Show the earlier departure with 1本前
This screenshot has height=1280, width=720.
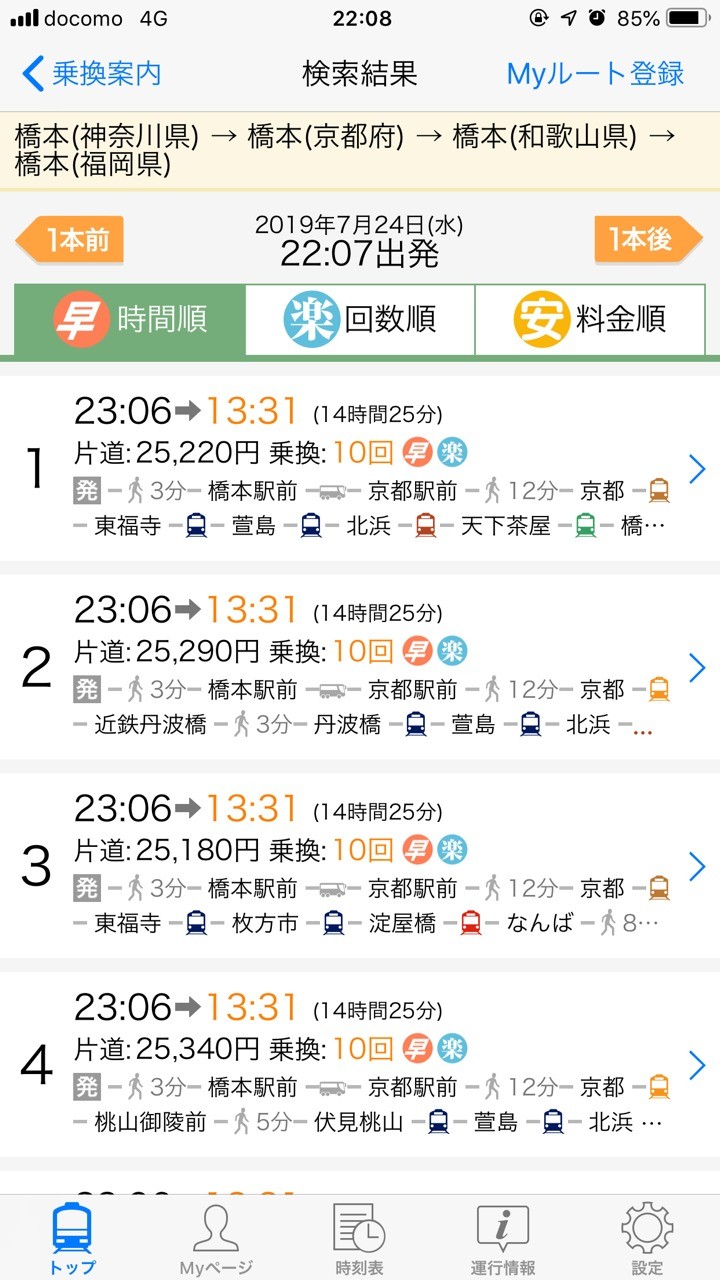click(70, 240)
